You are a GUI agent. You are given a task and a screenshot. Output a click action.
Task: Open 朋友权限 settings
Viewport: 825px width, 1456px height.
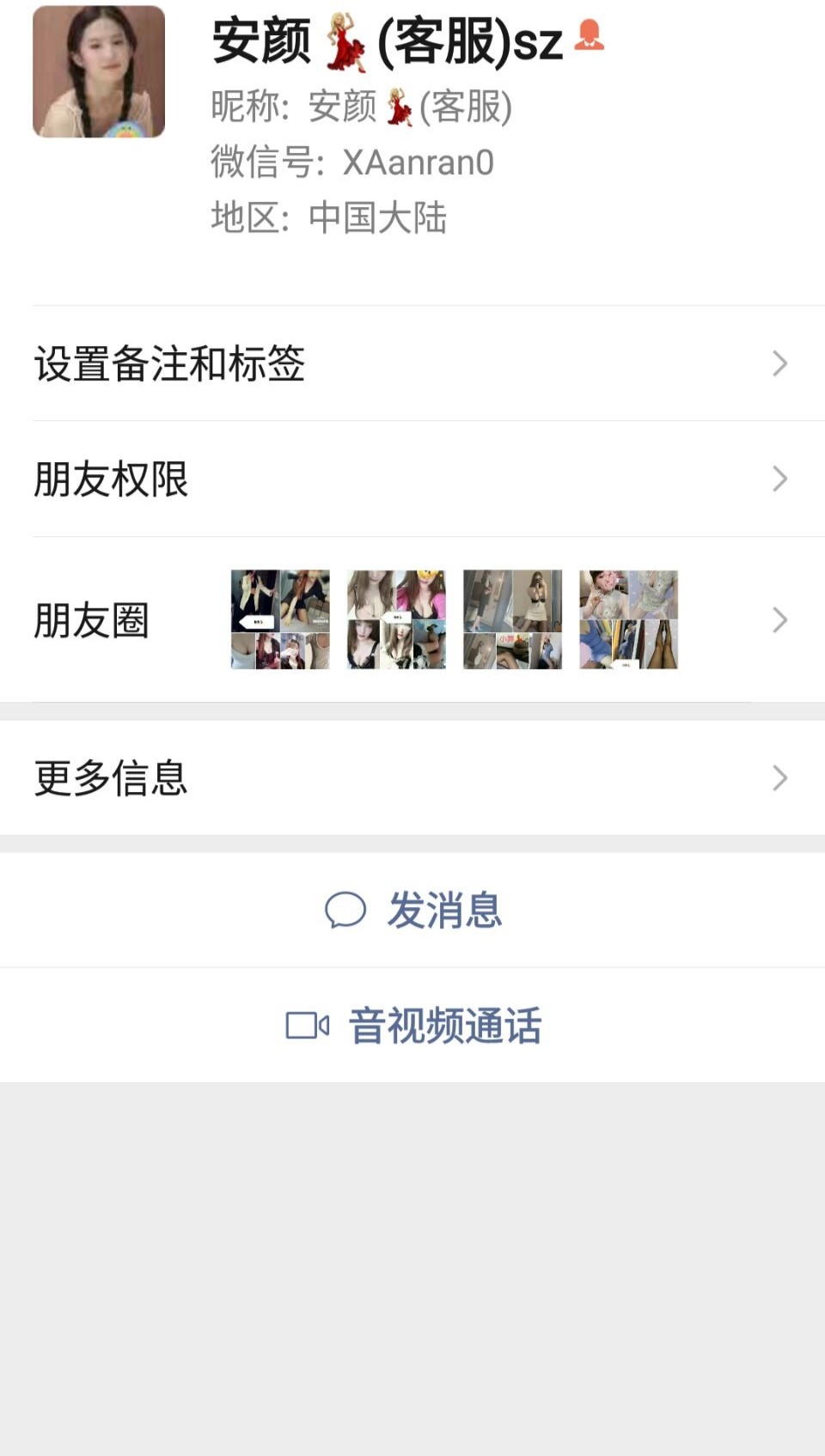(412, 478)
